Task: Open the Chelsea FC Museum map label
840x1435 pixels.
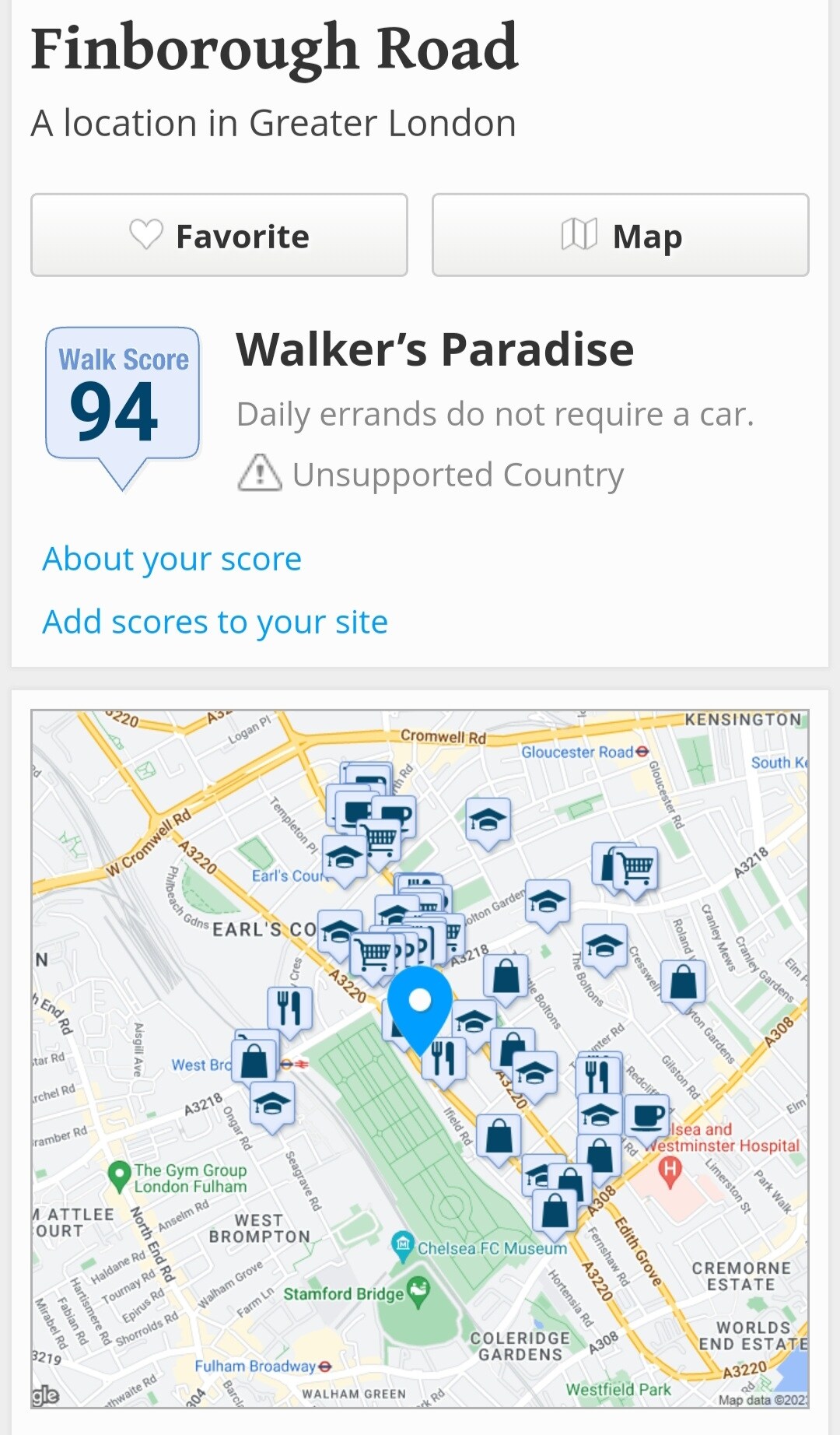Action: [492, 1248]
